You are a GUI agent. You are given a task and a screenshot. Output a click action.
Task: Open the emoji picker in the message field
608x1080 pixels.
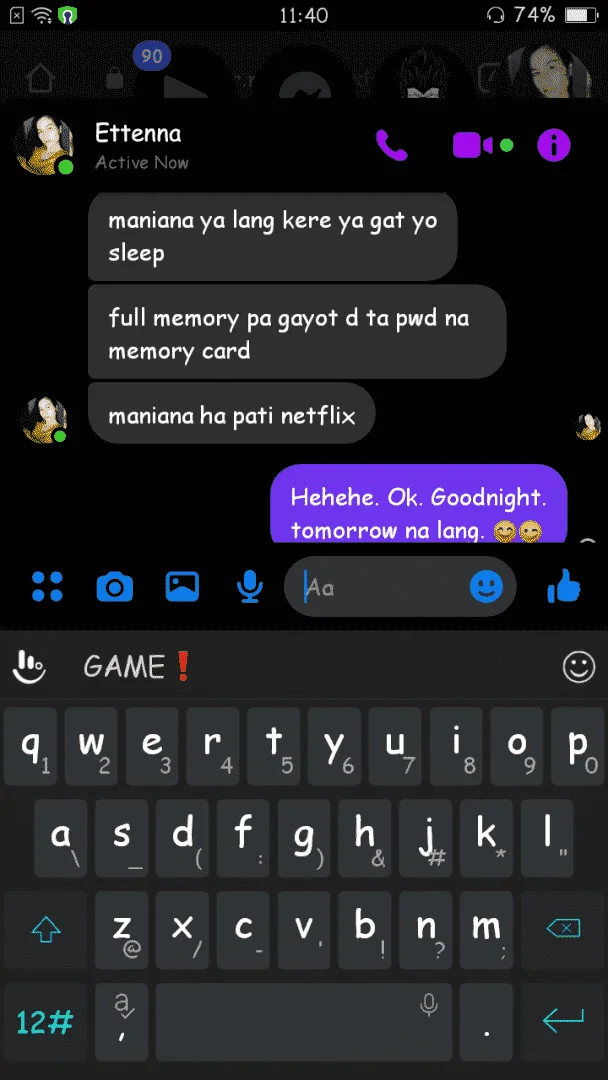[486, 587]
